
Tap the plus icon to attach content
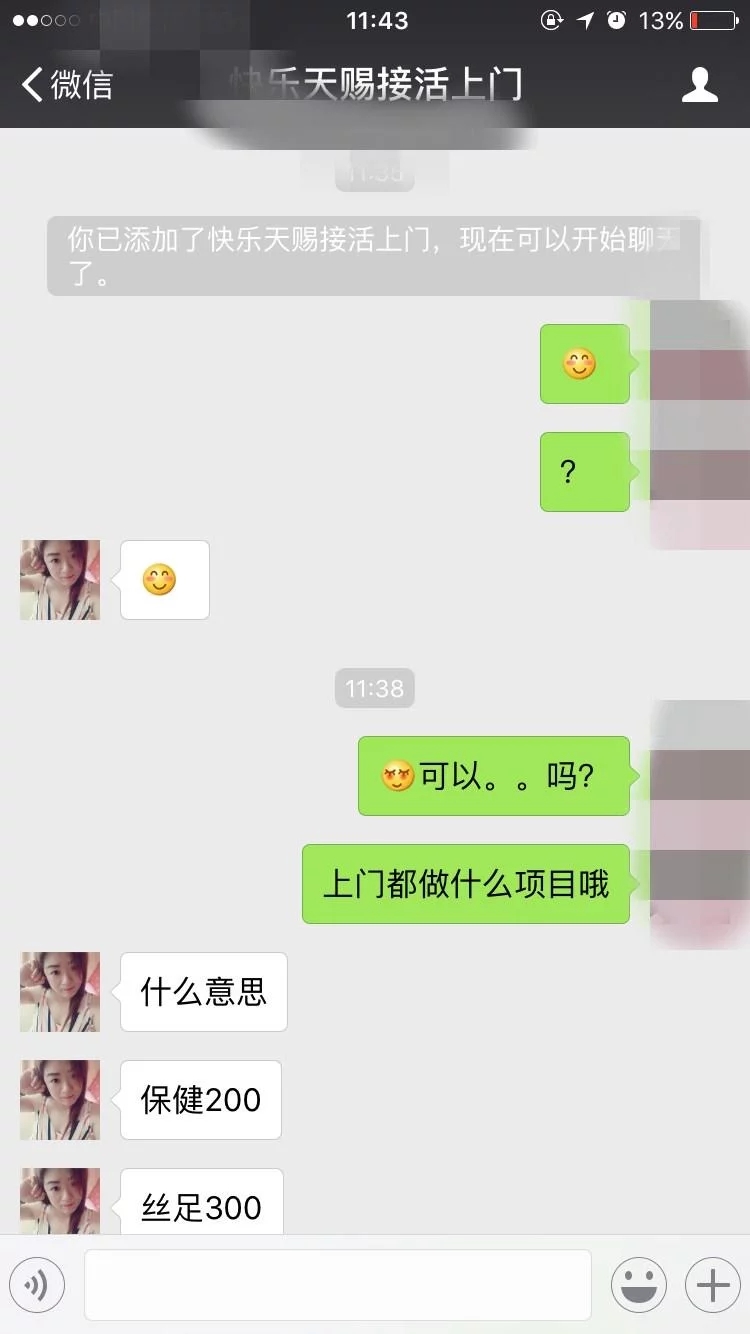click(710, 1285)
